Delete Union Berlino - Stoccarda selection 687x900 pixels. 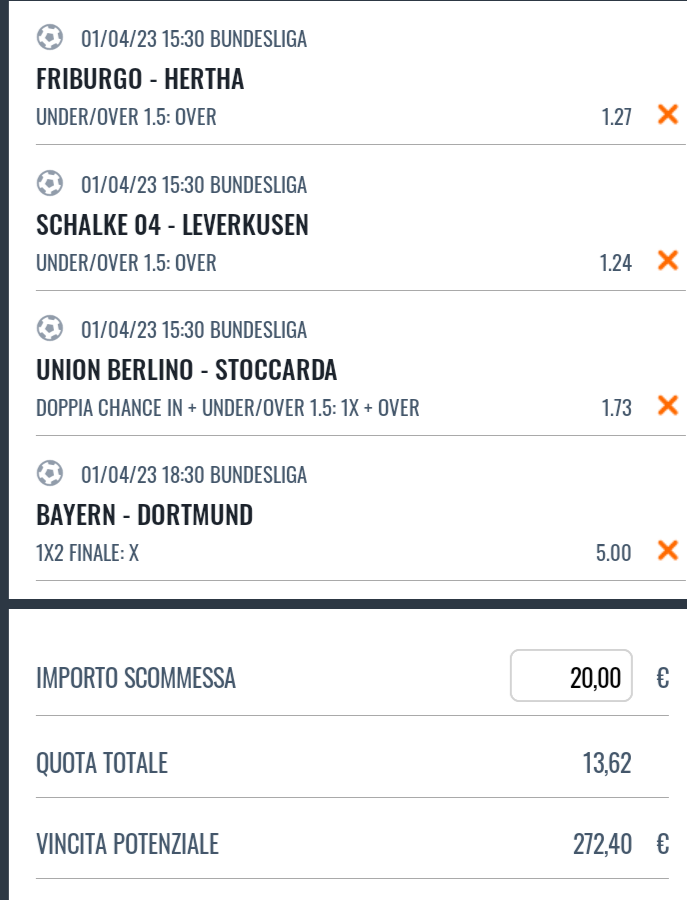pos(667,406)
